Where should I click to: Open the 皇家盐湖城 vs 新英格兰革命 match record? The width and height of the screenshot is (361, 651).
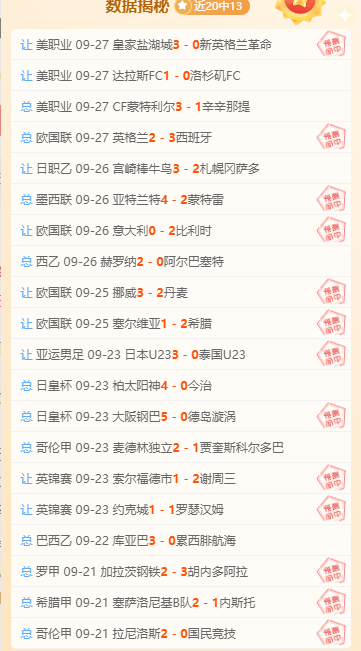(x=181, y=44)
